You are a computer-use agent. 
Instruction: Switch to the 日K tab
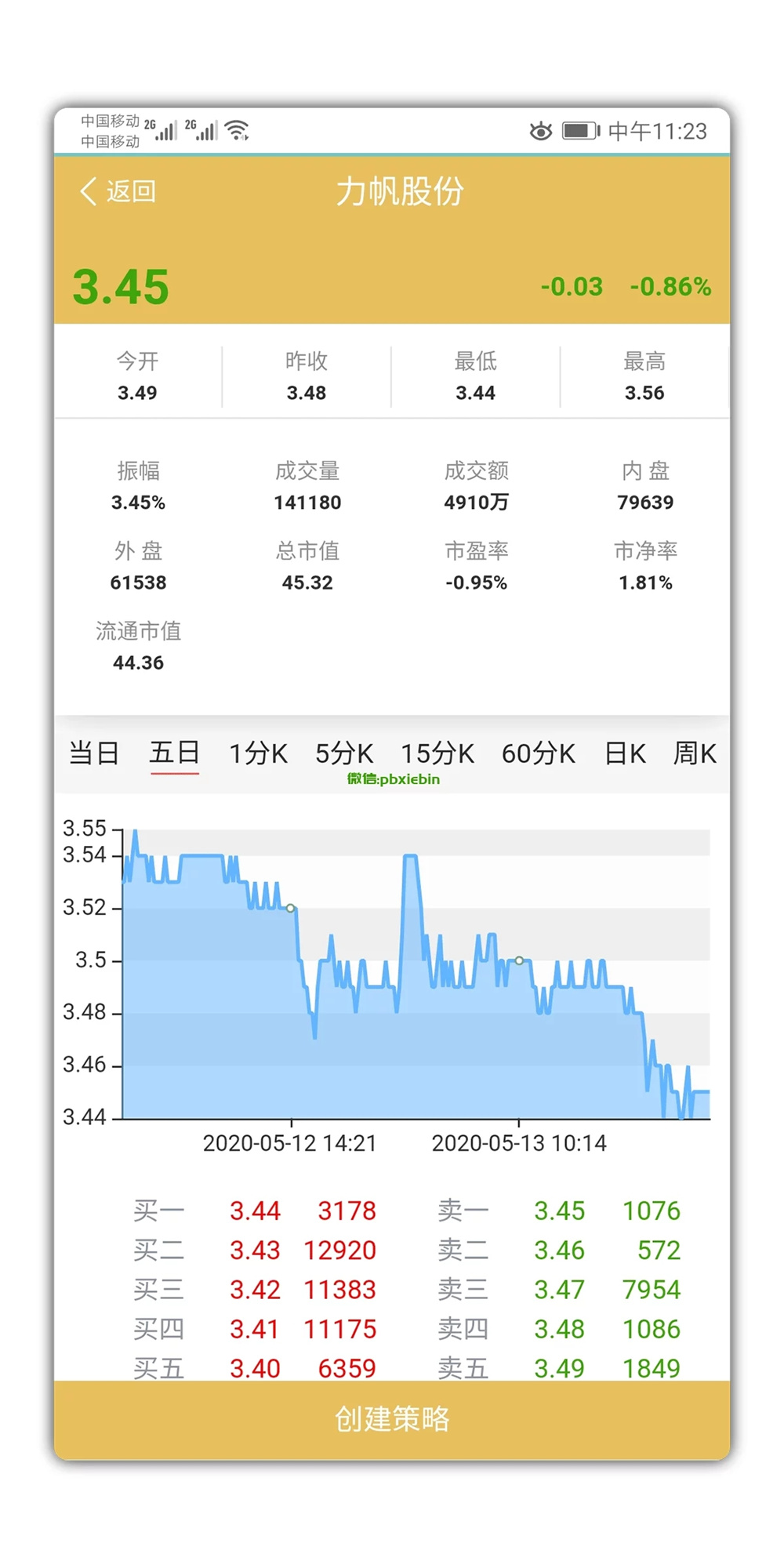tap(623, 753)
